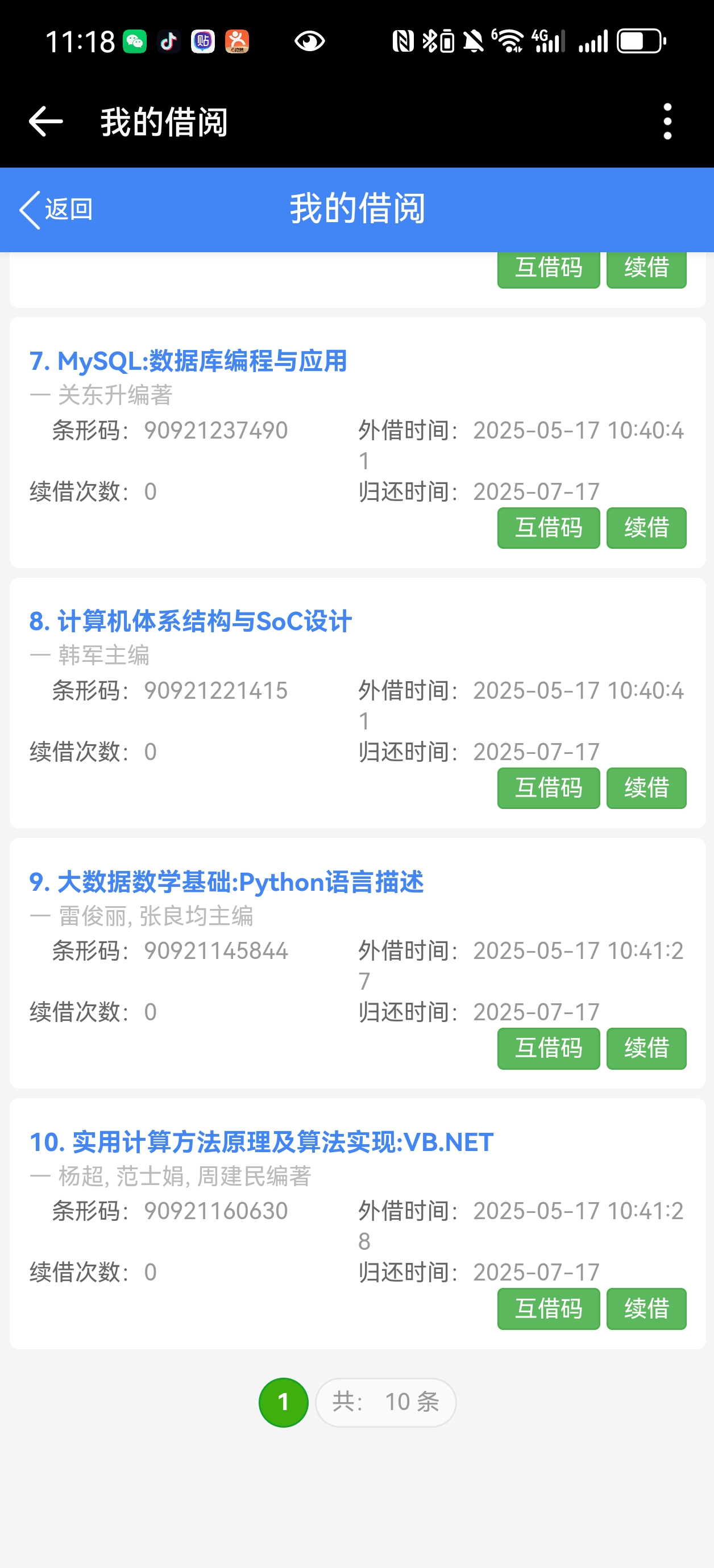Image resolution: width=714 pixels, height=1568 pixels.
Task: Renew the VB.NET book with 续借
Action: click(x=646, y=1309)
